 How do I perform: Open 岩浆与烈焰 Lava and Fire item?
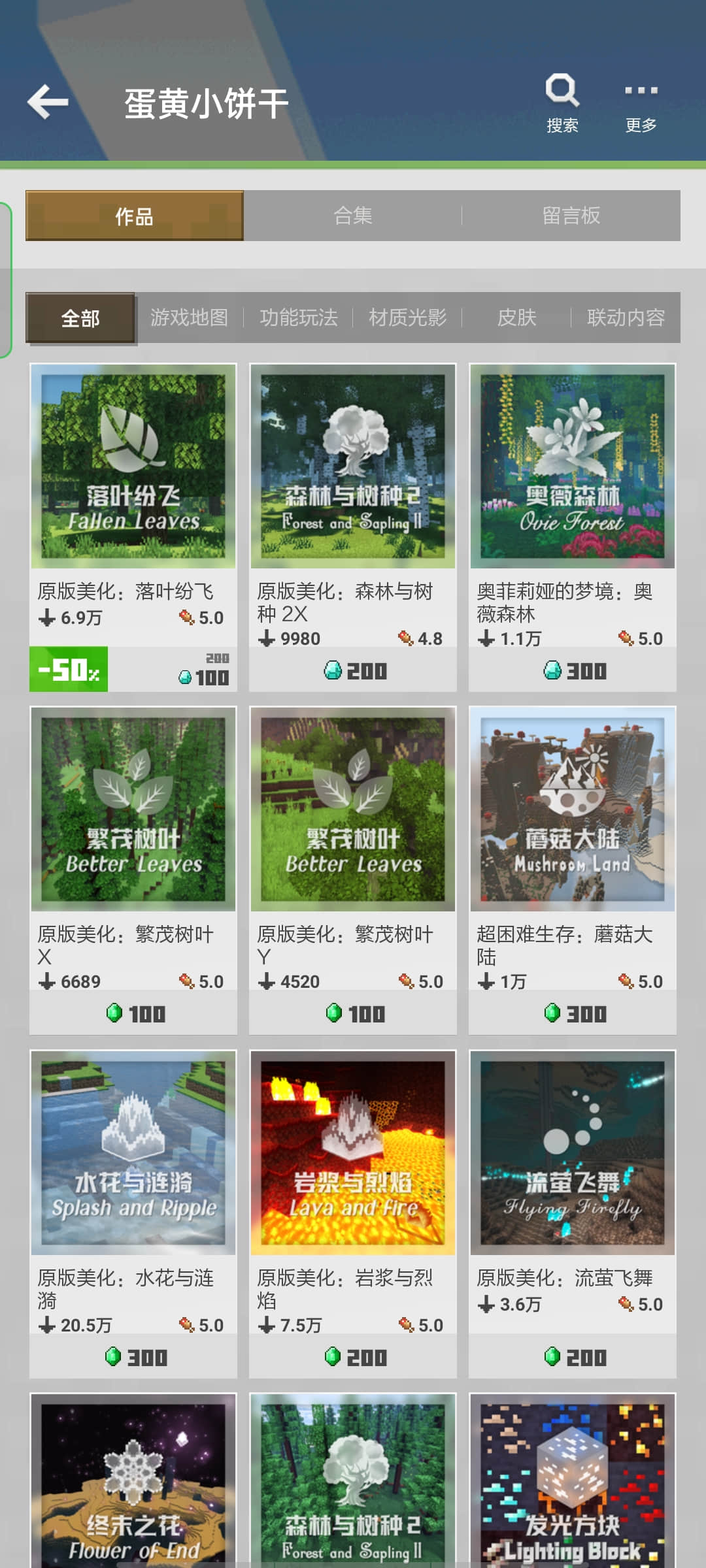353,1214
